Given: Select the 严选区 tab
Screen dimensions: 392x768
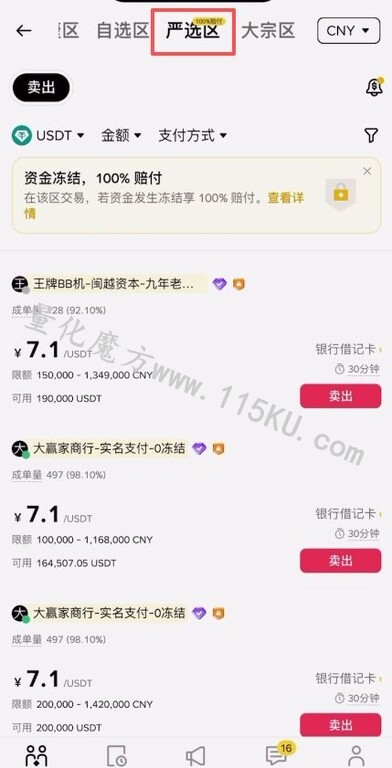Looking at the screenshot, I should 193,30.
